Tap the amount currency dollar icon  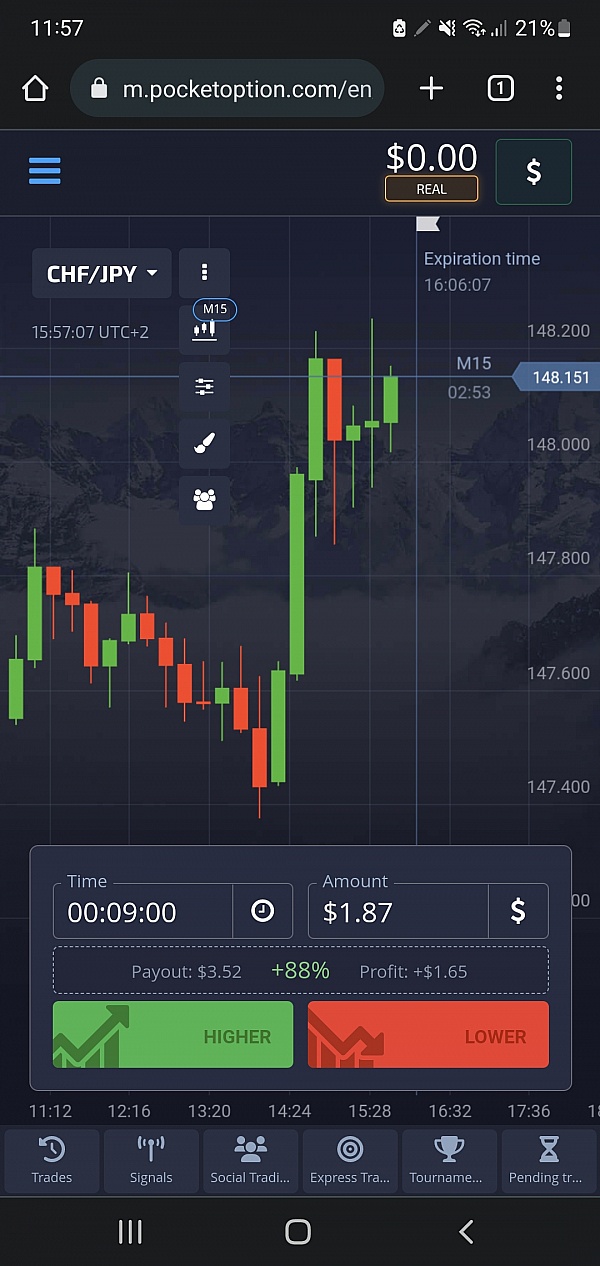point(518,911)
